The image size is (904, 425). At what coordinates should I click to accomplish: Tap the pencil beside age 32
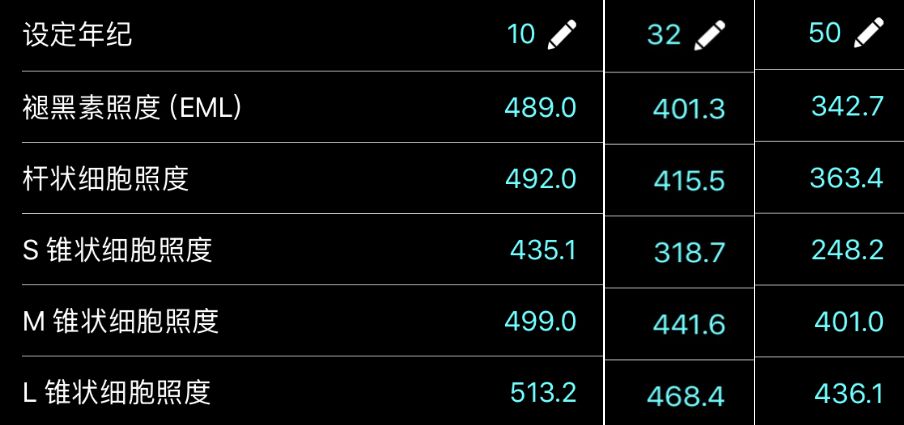709,35
